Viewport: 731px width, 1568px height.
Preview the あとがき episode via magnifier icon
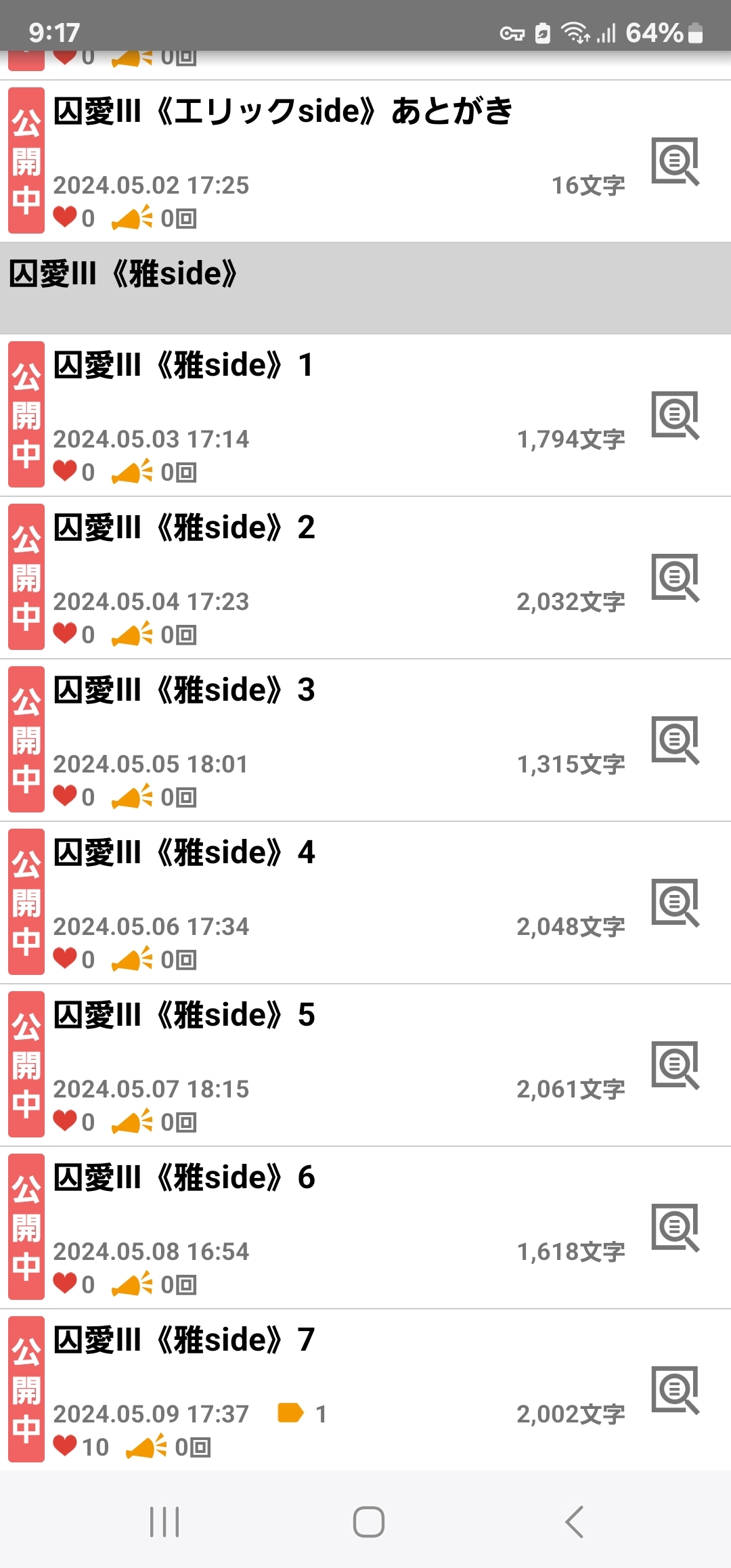tap(675, 161)
